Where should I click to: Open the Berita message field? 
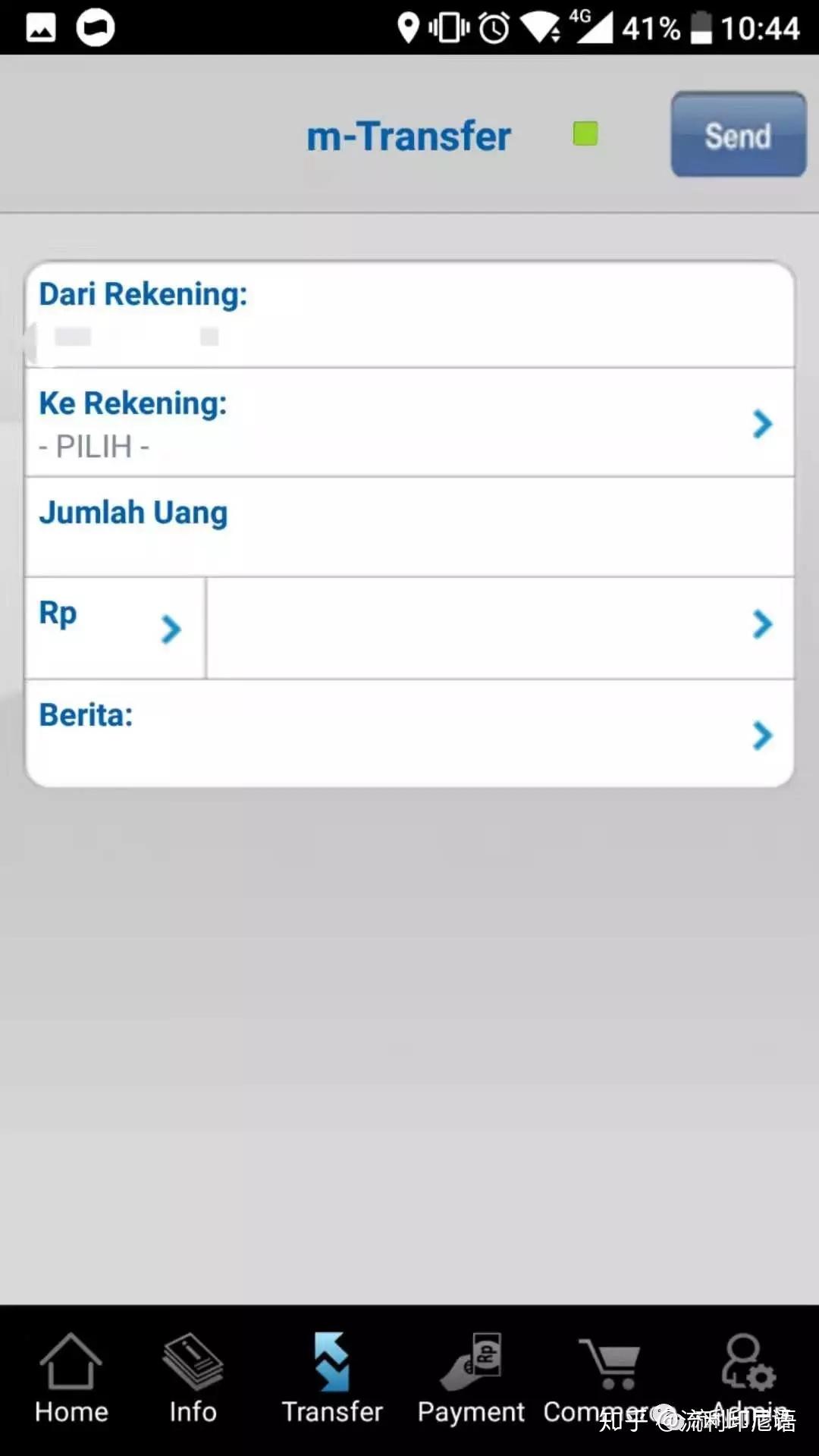click(x=409, y=733)
